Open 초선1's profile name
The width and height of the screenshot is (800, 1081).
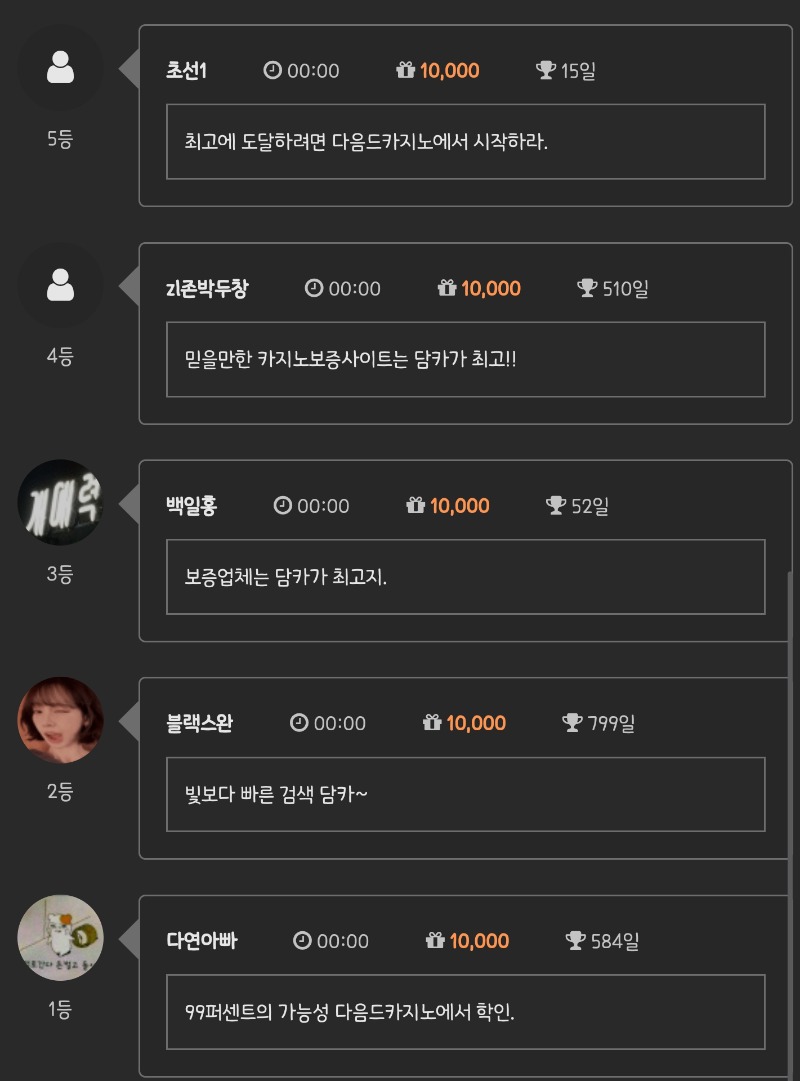coord(186,71)
